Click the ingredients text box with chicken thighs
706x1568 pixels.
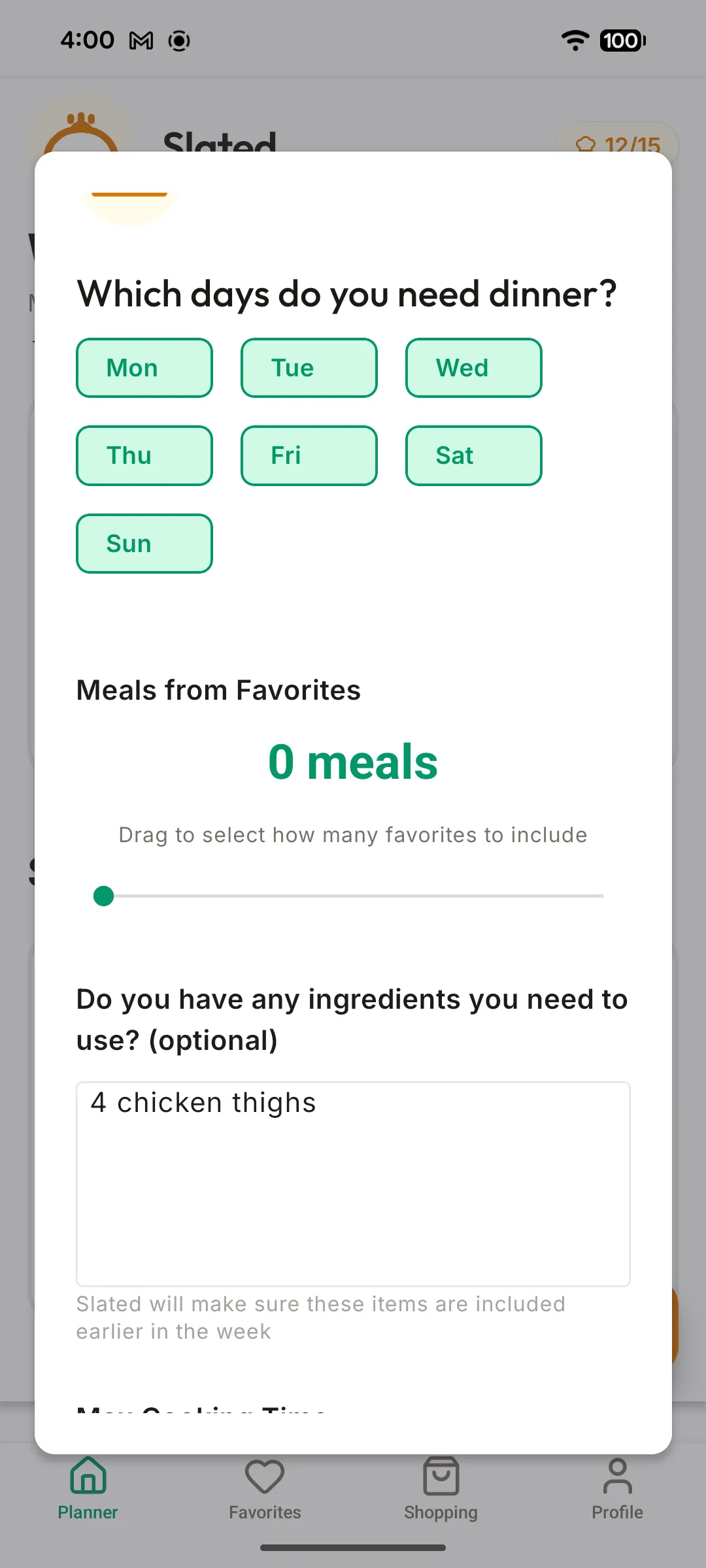point(353,1184)
